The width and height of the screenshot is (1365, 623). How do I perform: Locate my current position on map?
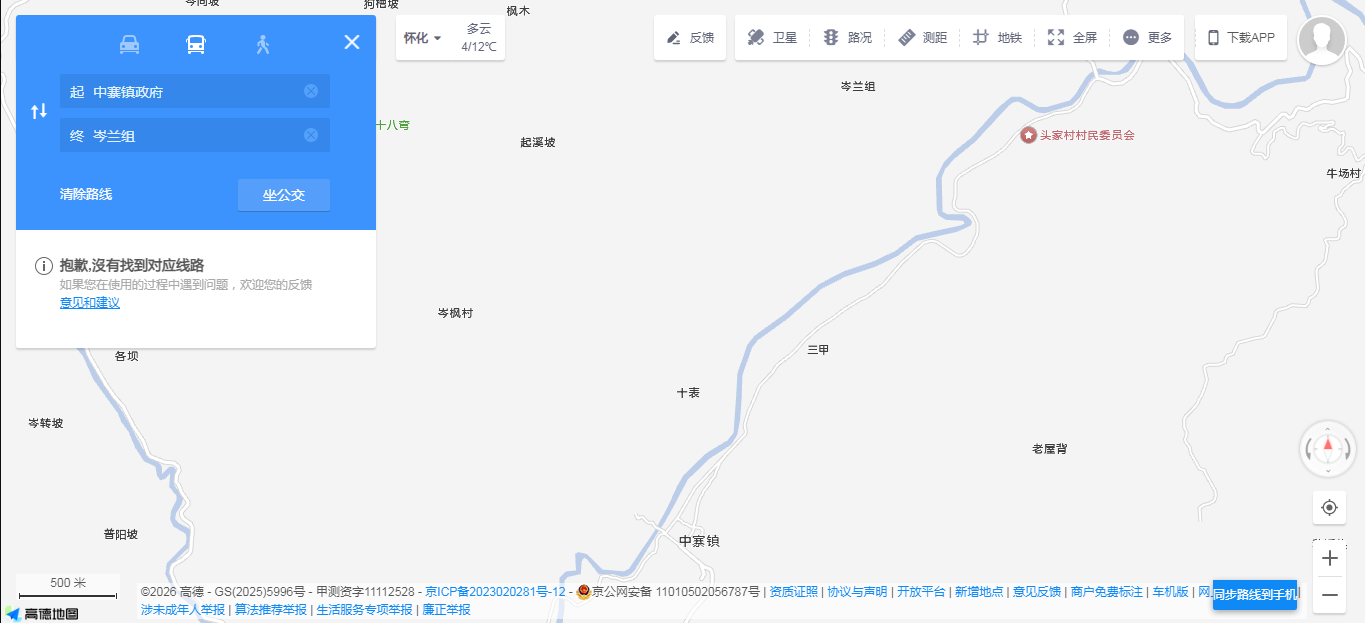click(x=1329, y=507)
